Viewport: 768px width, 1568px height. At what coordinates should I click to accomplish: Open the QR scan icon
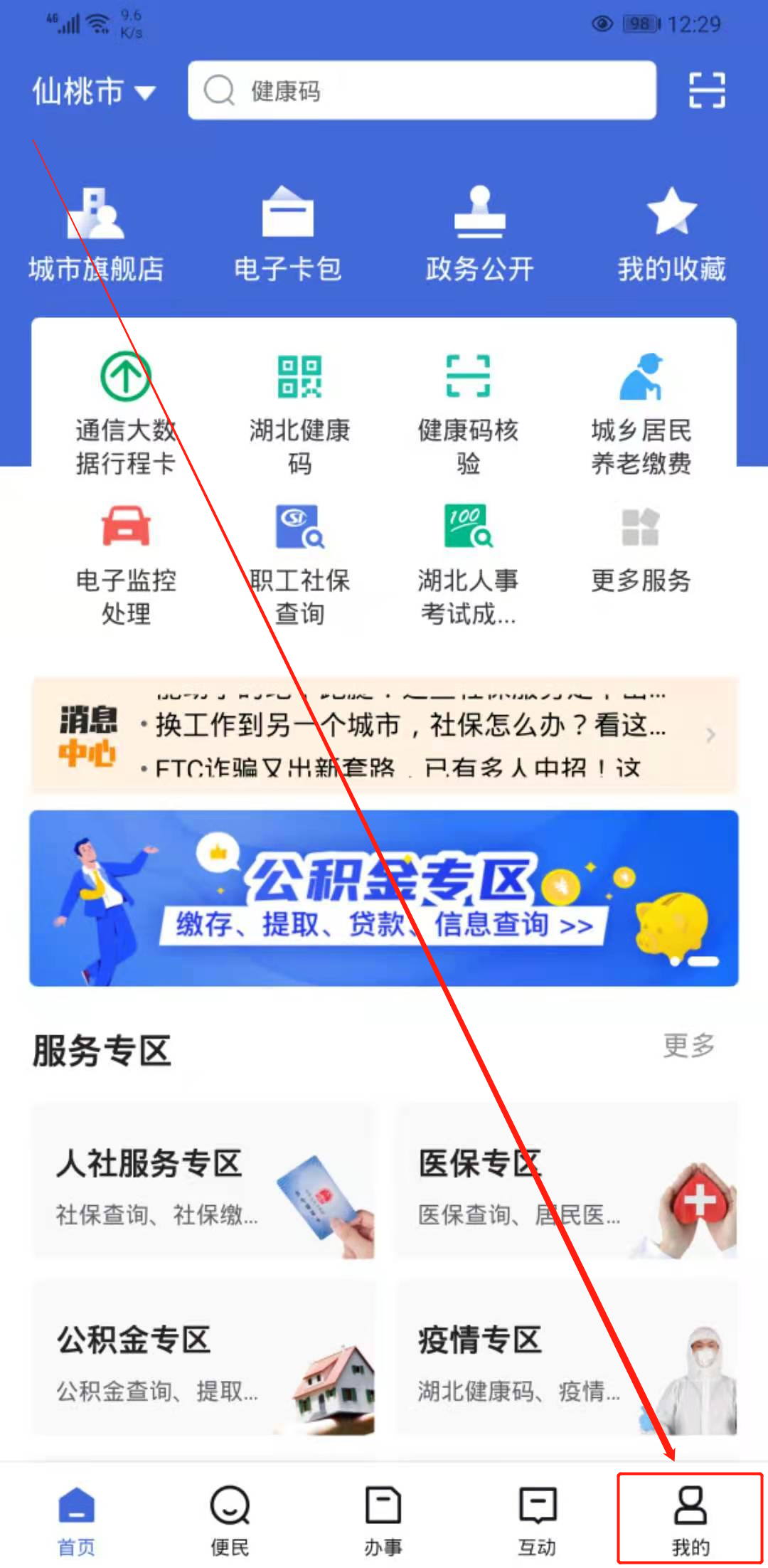(x=707, y=90)
